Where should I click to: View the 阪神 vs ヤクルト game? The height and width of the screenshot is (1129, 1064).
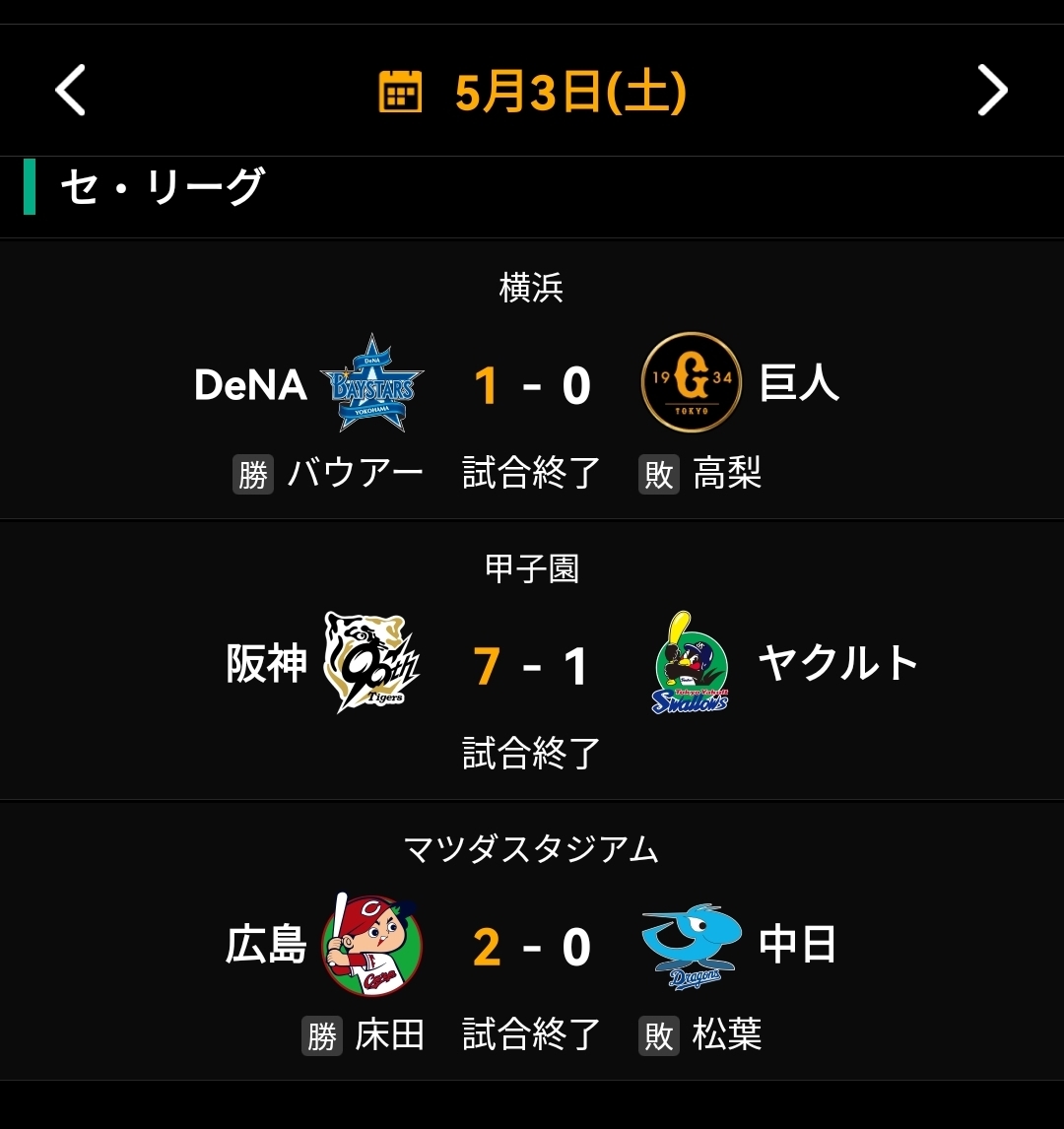[x=532, y=665]
